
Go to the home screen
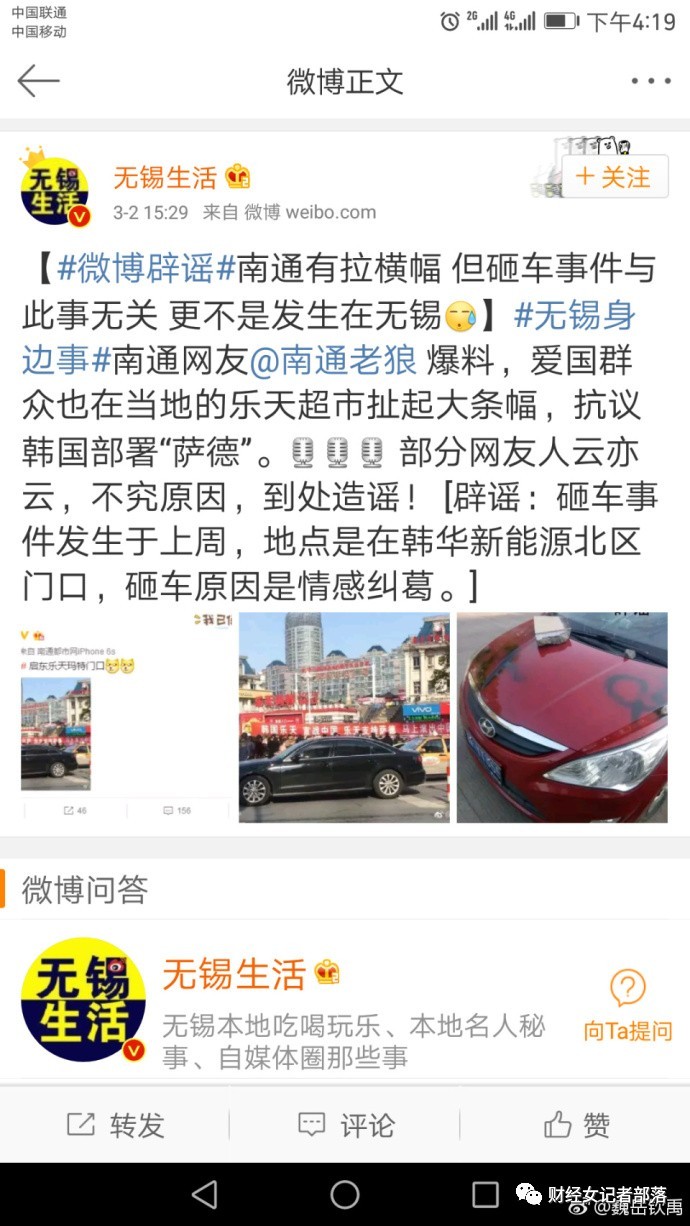345,1194
